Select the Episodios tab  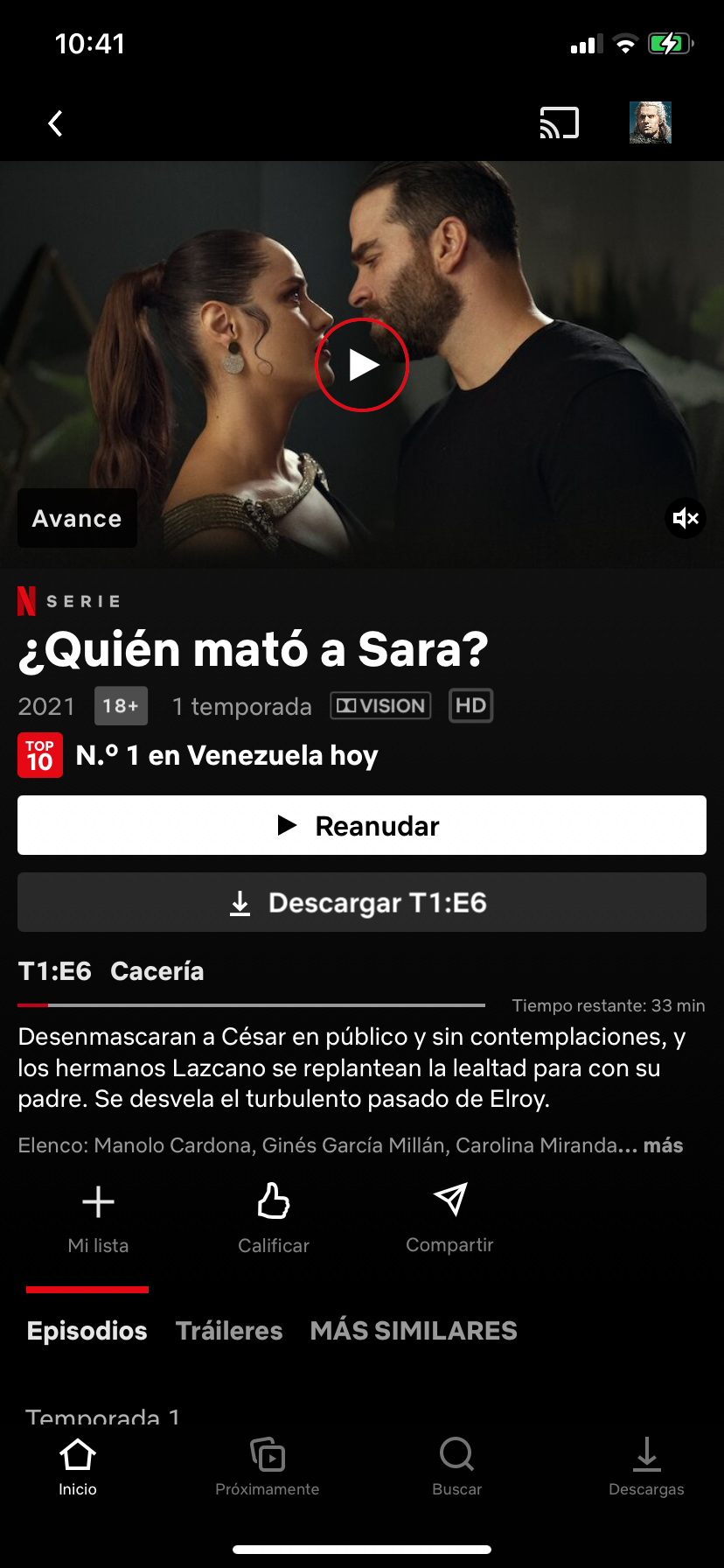tap(87, 1331)
